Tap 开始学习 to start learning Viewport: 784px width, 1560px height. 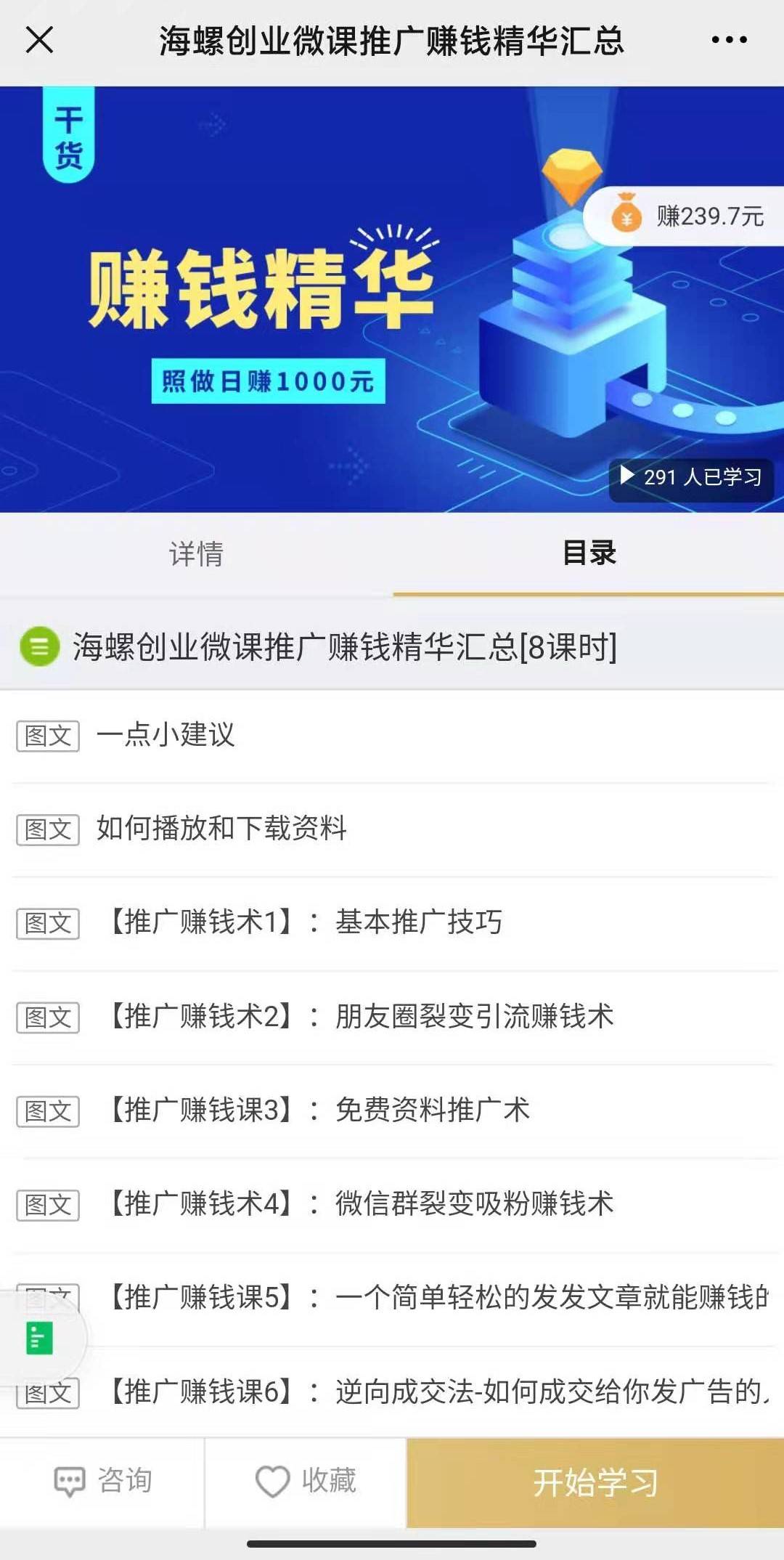click(x=595, y=1482)
